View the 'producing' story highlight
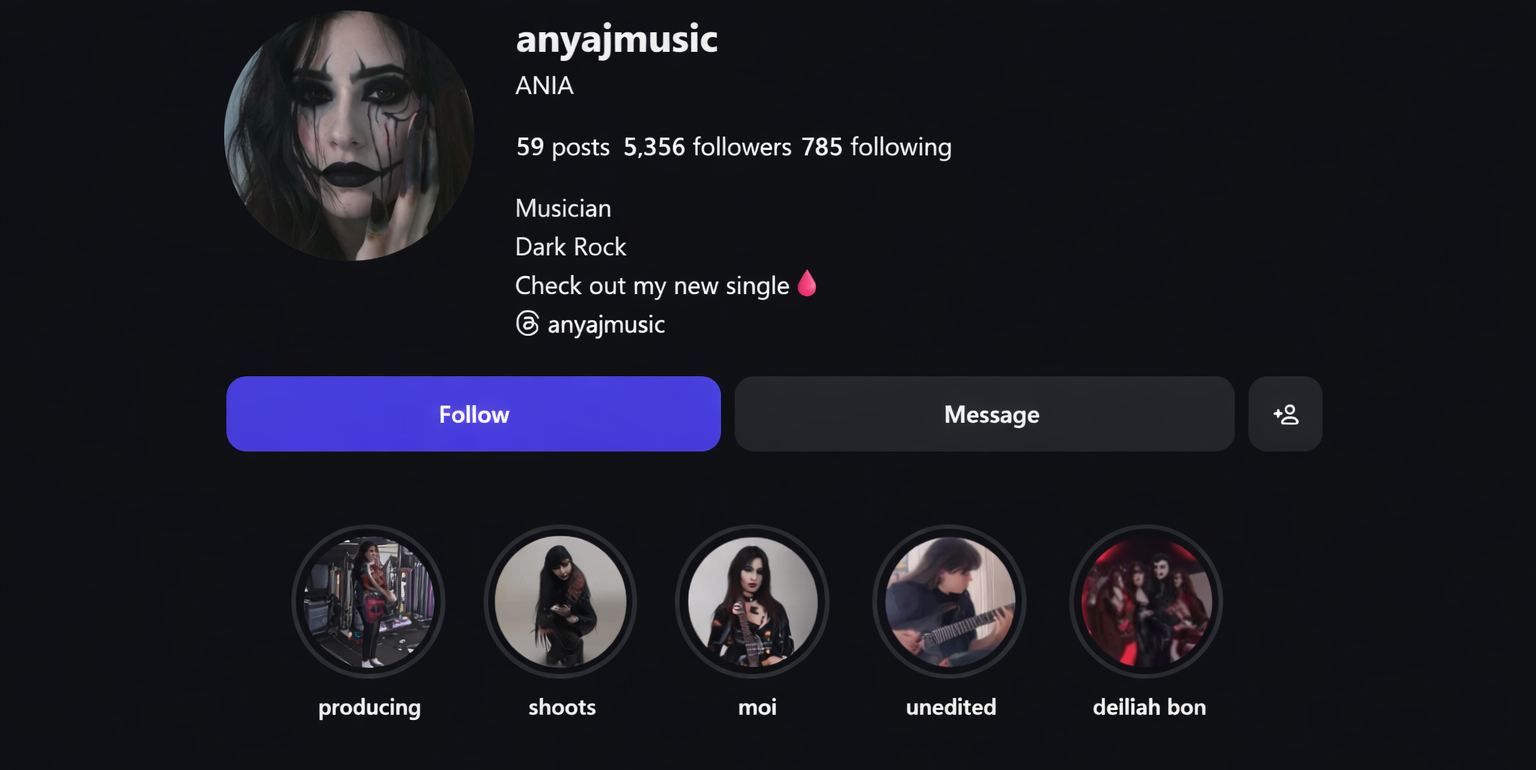The width and height of the screenshot is (1536, 770). (x=368, y=603)
